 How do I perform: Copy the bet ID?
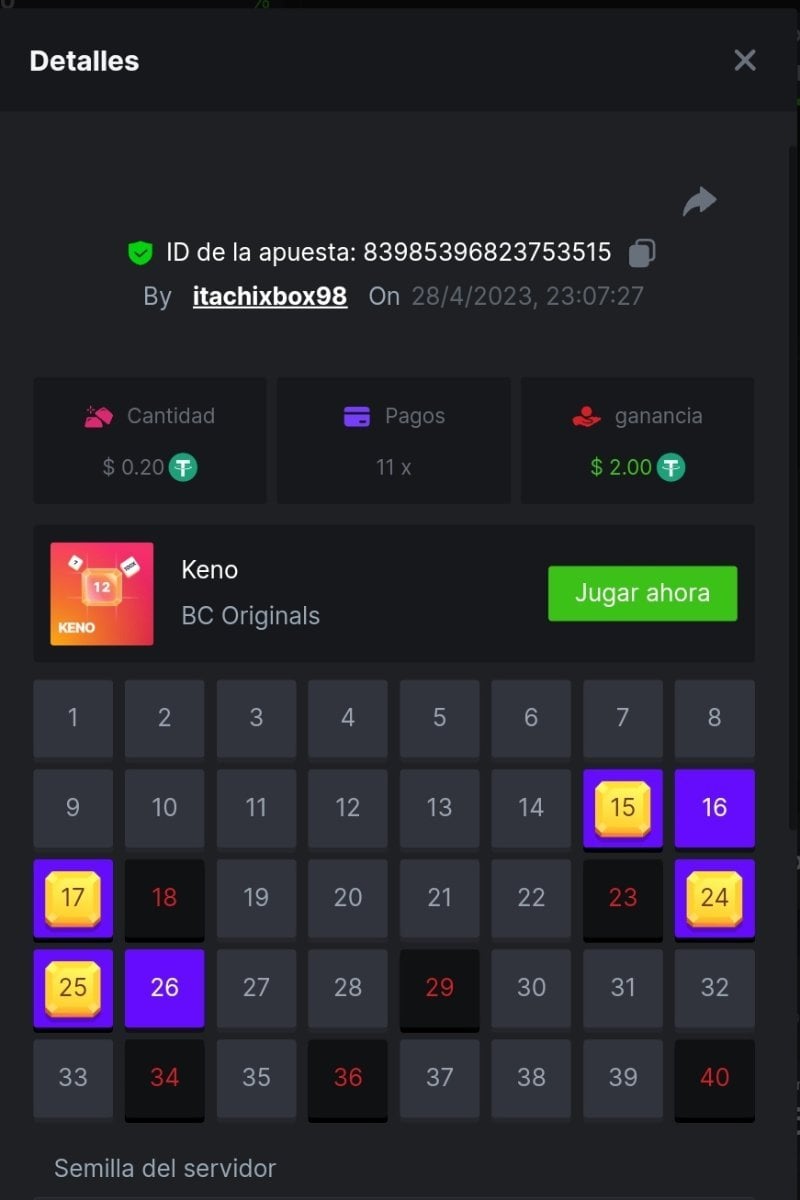click(641, 253)
